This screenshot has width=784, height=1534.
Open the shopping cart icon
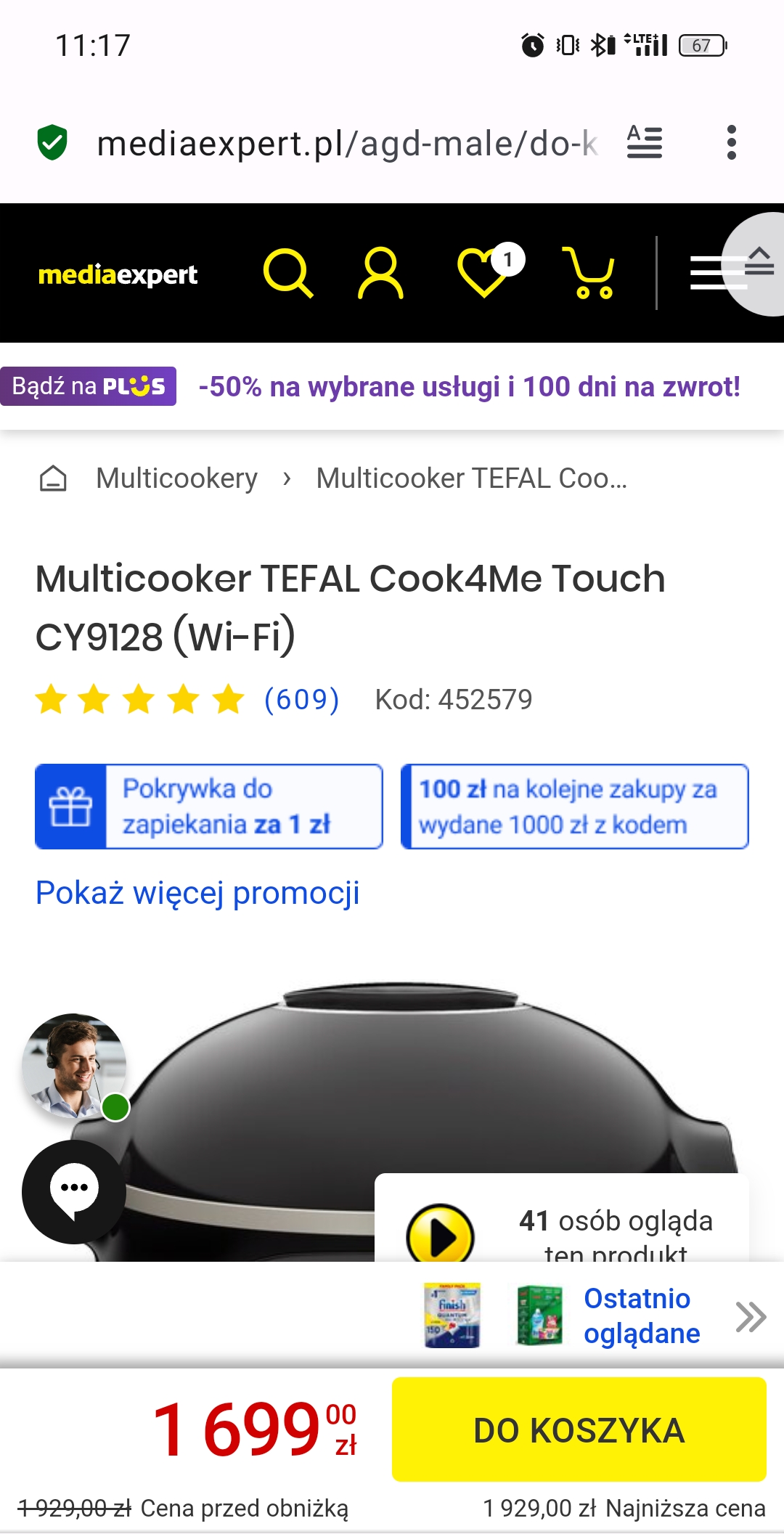589,274
